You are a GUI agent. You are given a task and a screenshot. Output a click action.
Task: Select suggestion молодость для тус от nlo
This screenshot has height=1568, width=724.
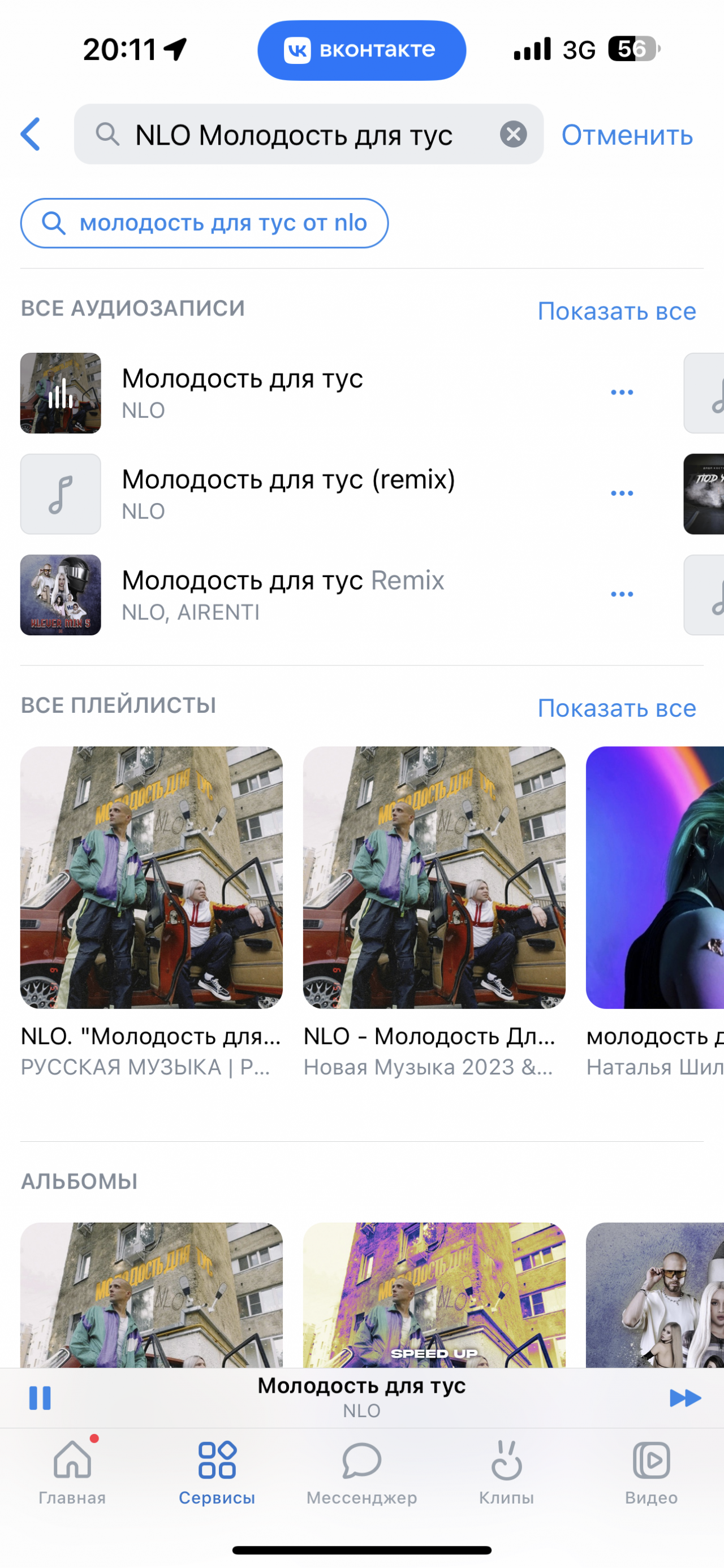205,223
